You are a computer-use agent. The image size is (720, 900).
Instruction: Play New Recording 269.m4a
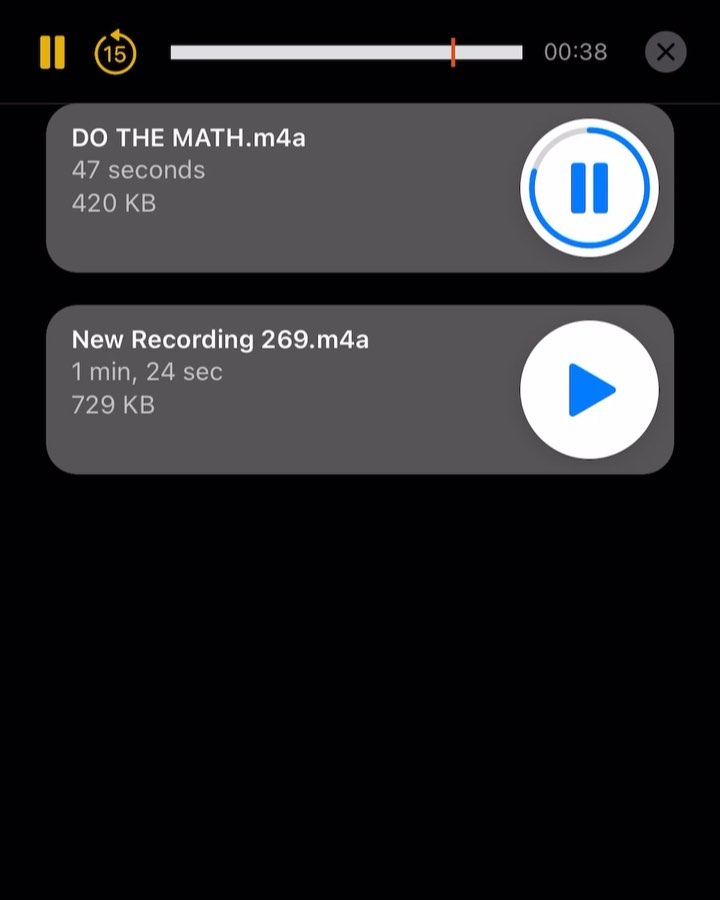tap(589, 390)
